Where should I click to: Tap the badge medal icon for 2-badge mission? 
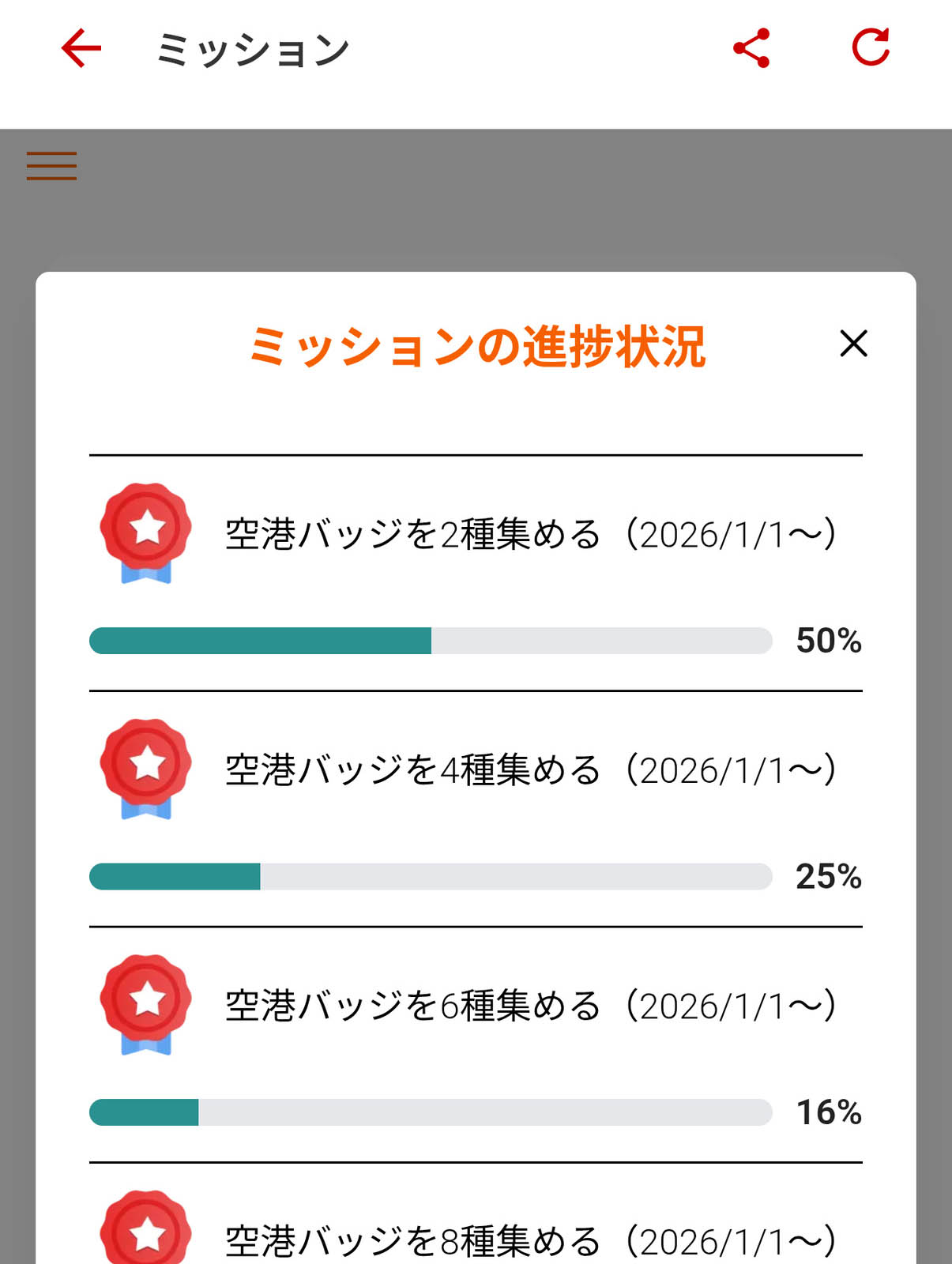[x=145, y=535]
